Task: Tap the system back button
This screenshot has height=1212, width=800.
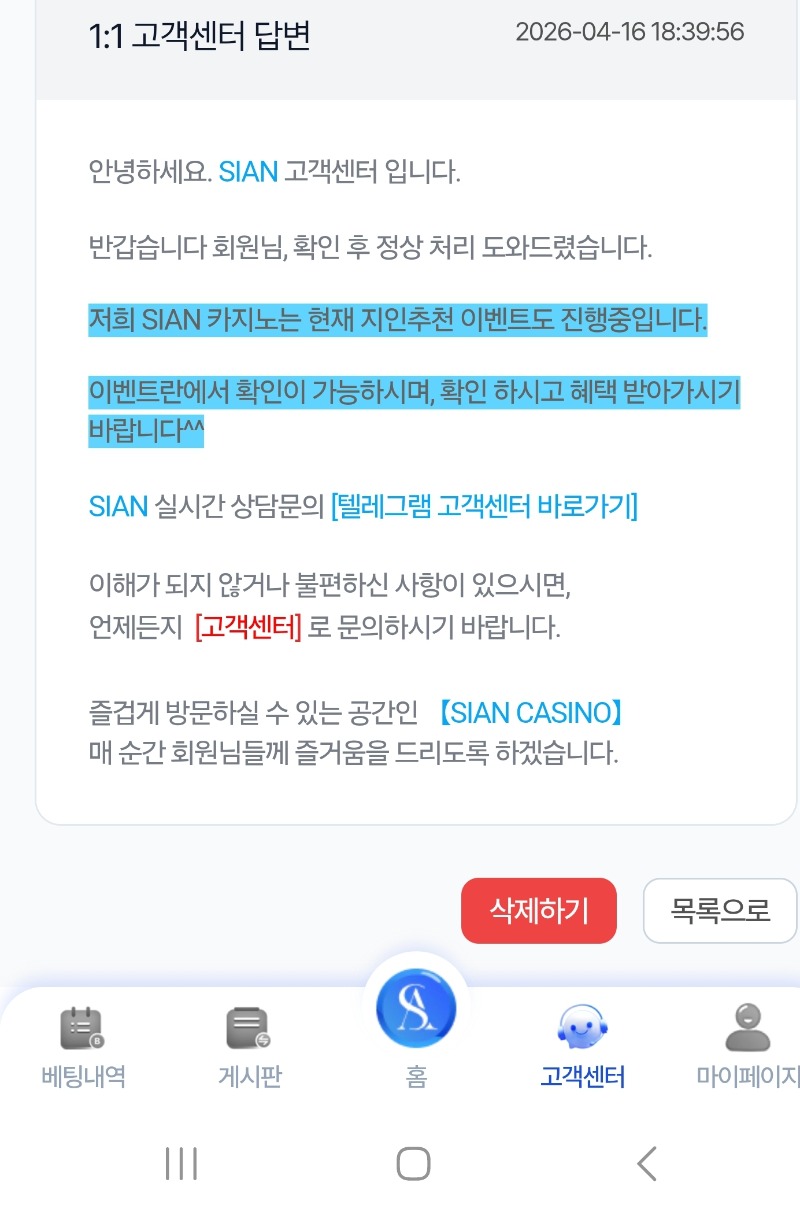Action: [x=647, y=1163]
